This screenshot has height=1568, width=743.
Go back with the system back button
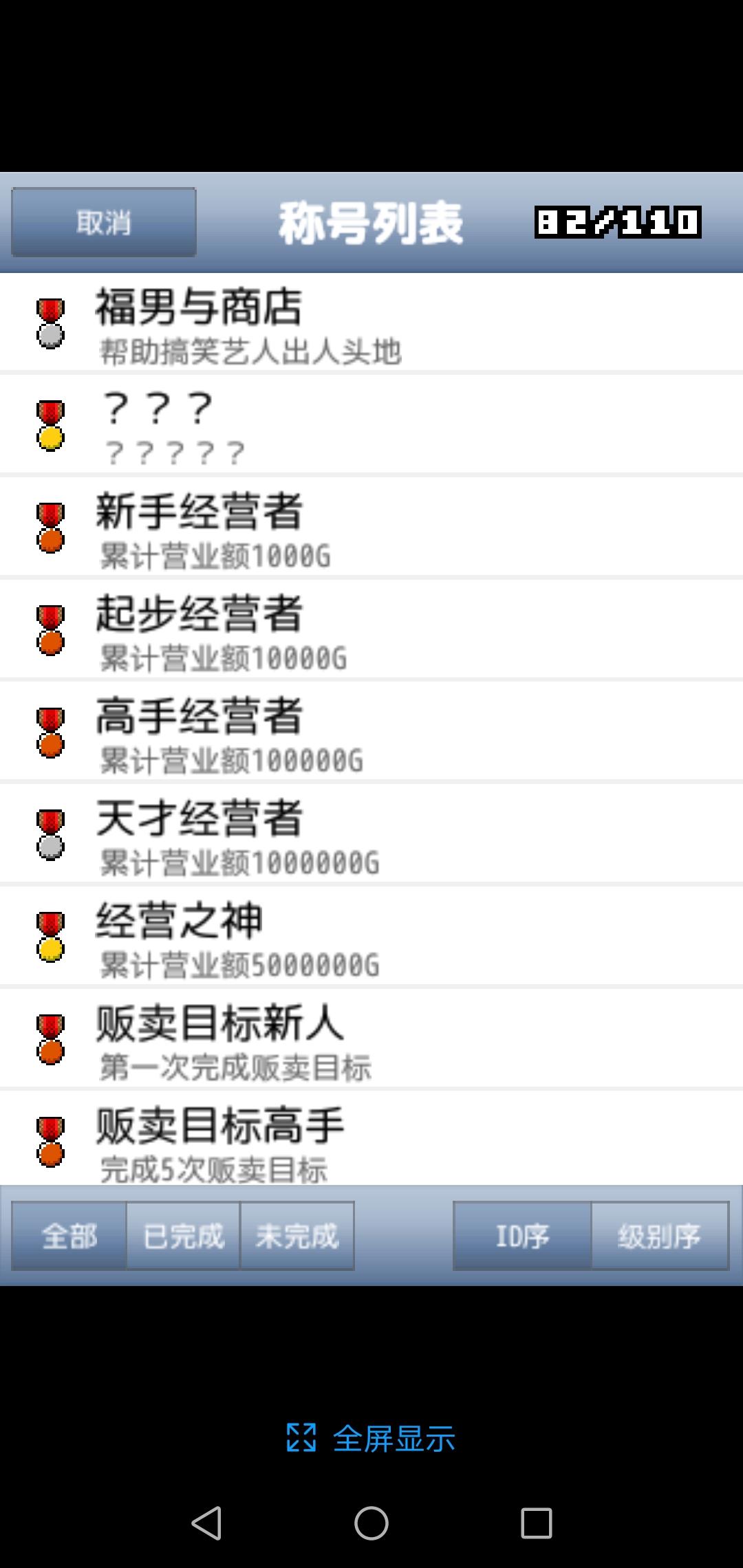coord(206,1523)
